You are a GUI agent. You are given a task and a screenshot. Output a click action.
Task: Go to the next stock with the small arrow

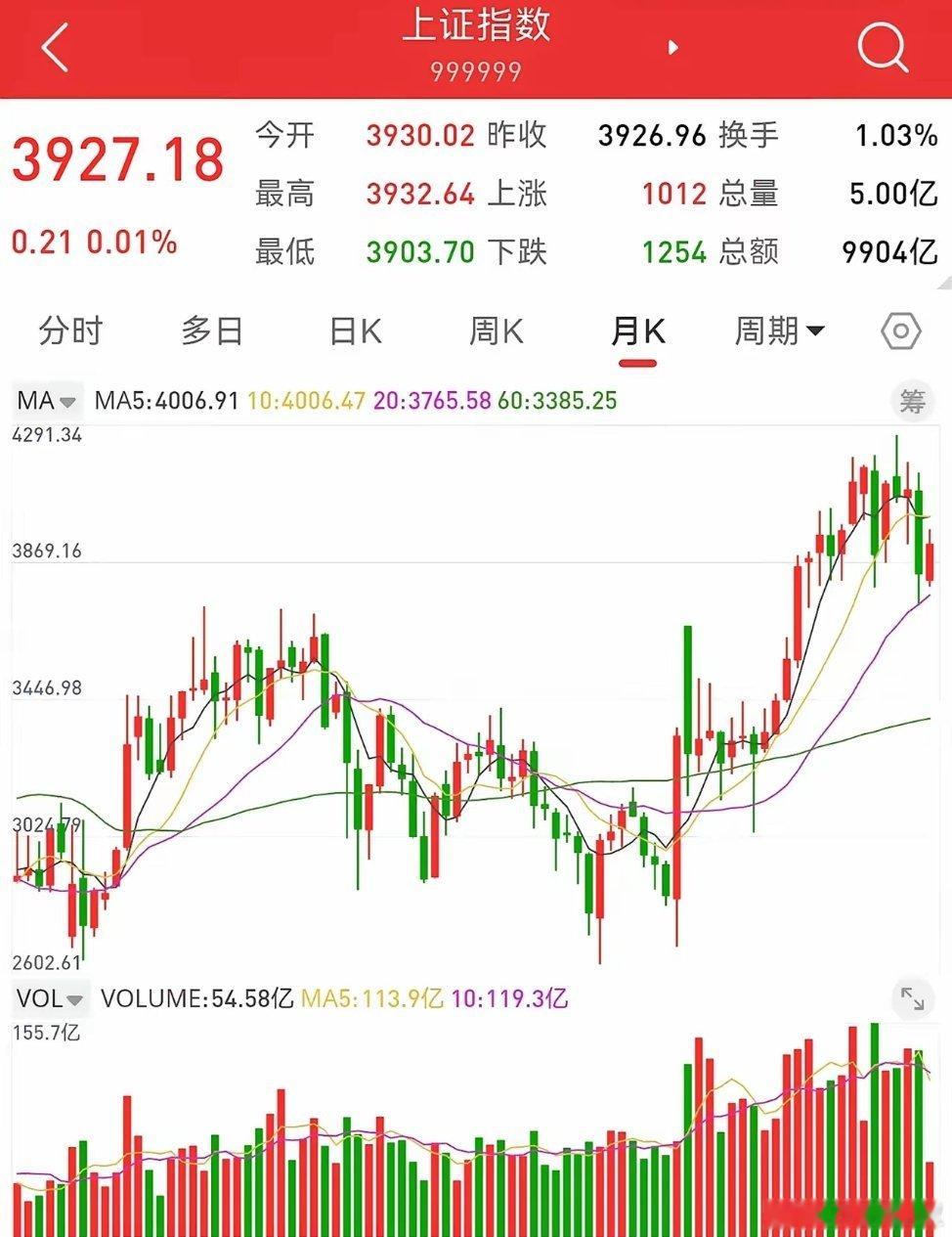click(x=672, y=47)
